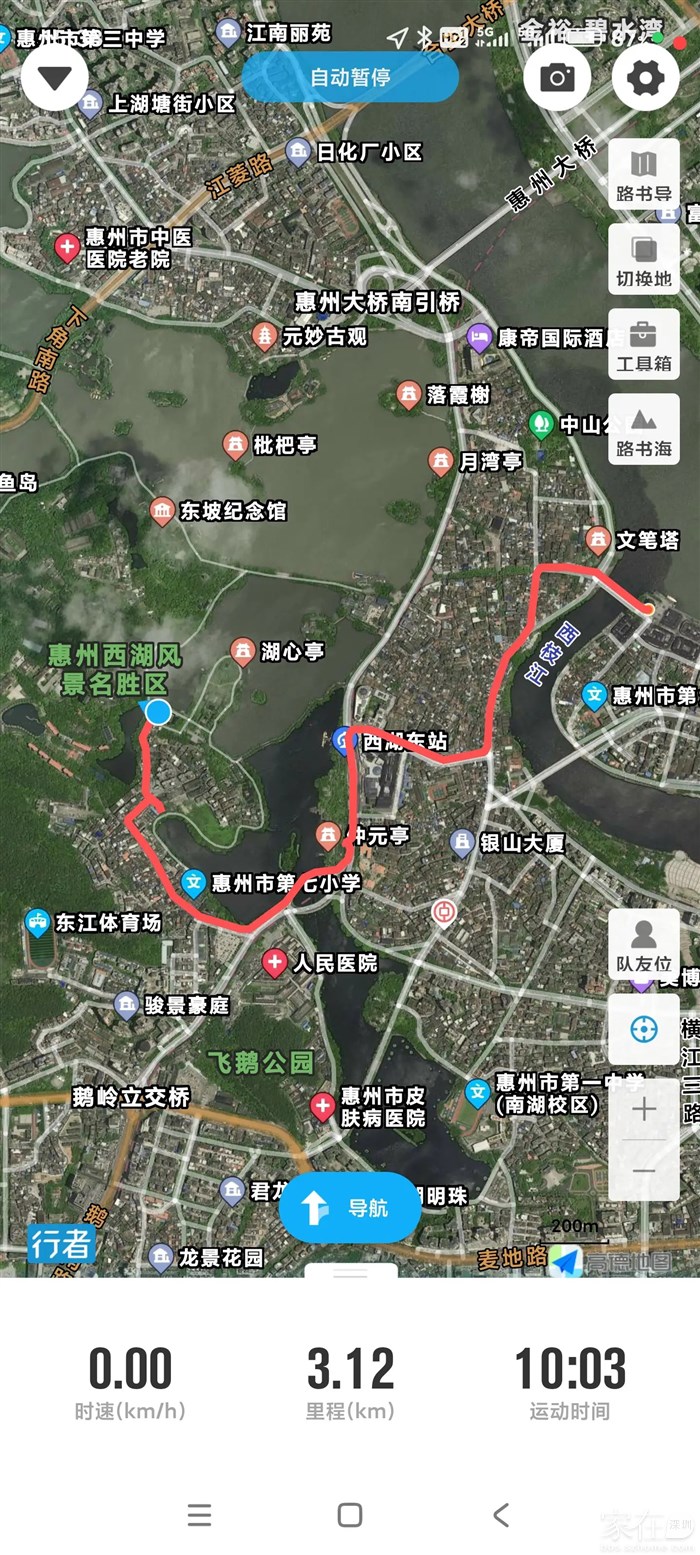700x1555 pixels.
Task: Tap the 自动暂停 auto-pause pill
Action: pyautogui.click(x=350, y=77)
